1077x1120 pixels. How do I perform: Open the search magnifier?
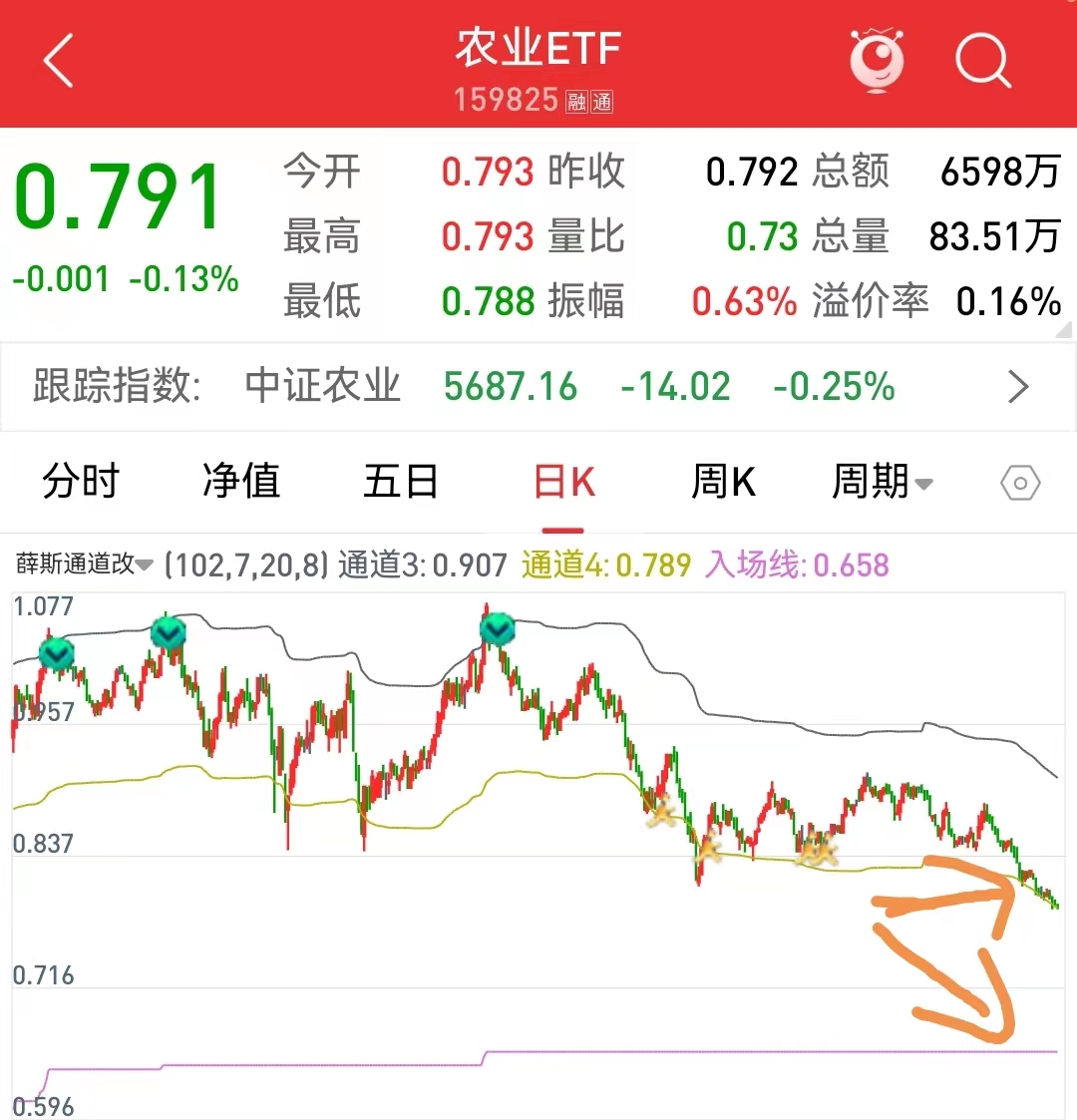[983, 60]
